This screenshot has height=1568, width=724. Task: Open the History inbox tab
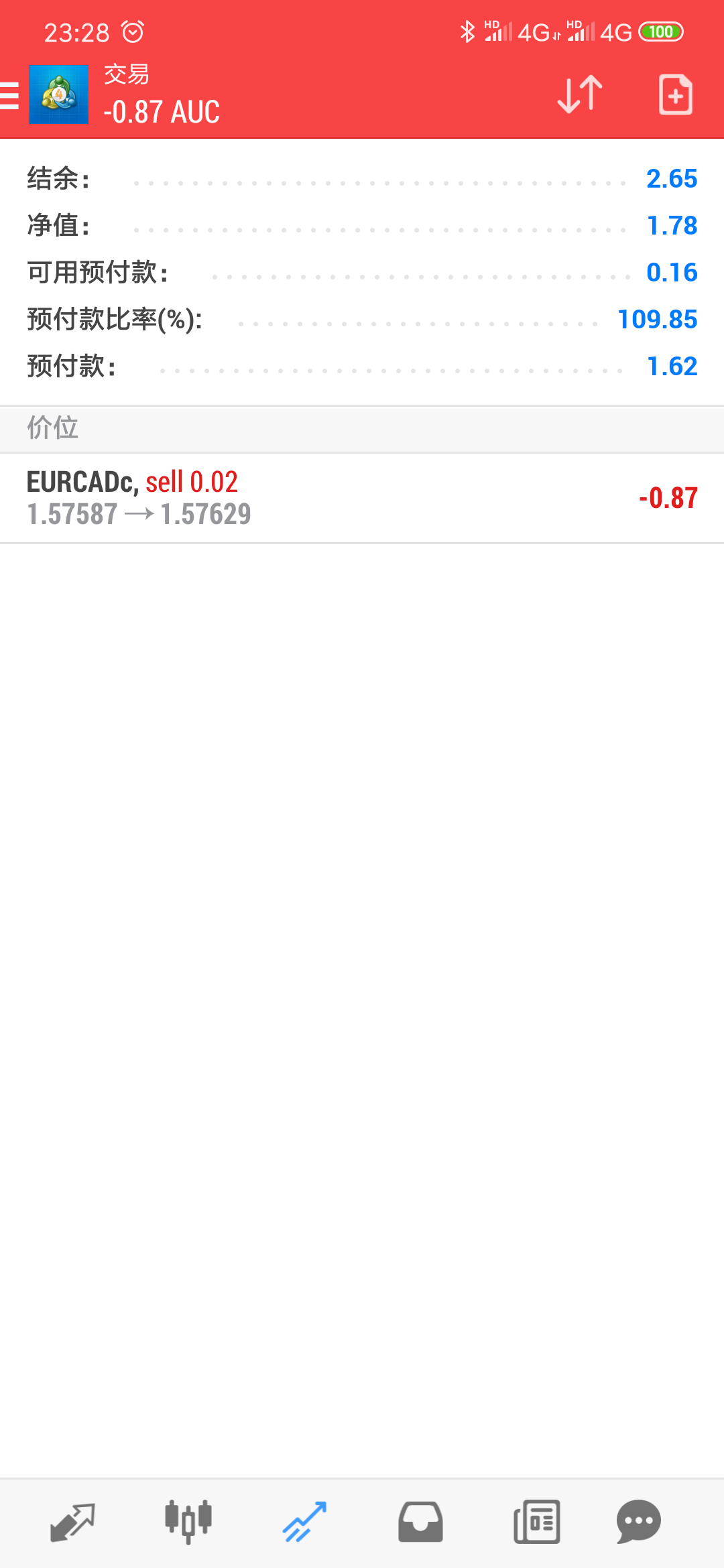click(420, 1522)
